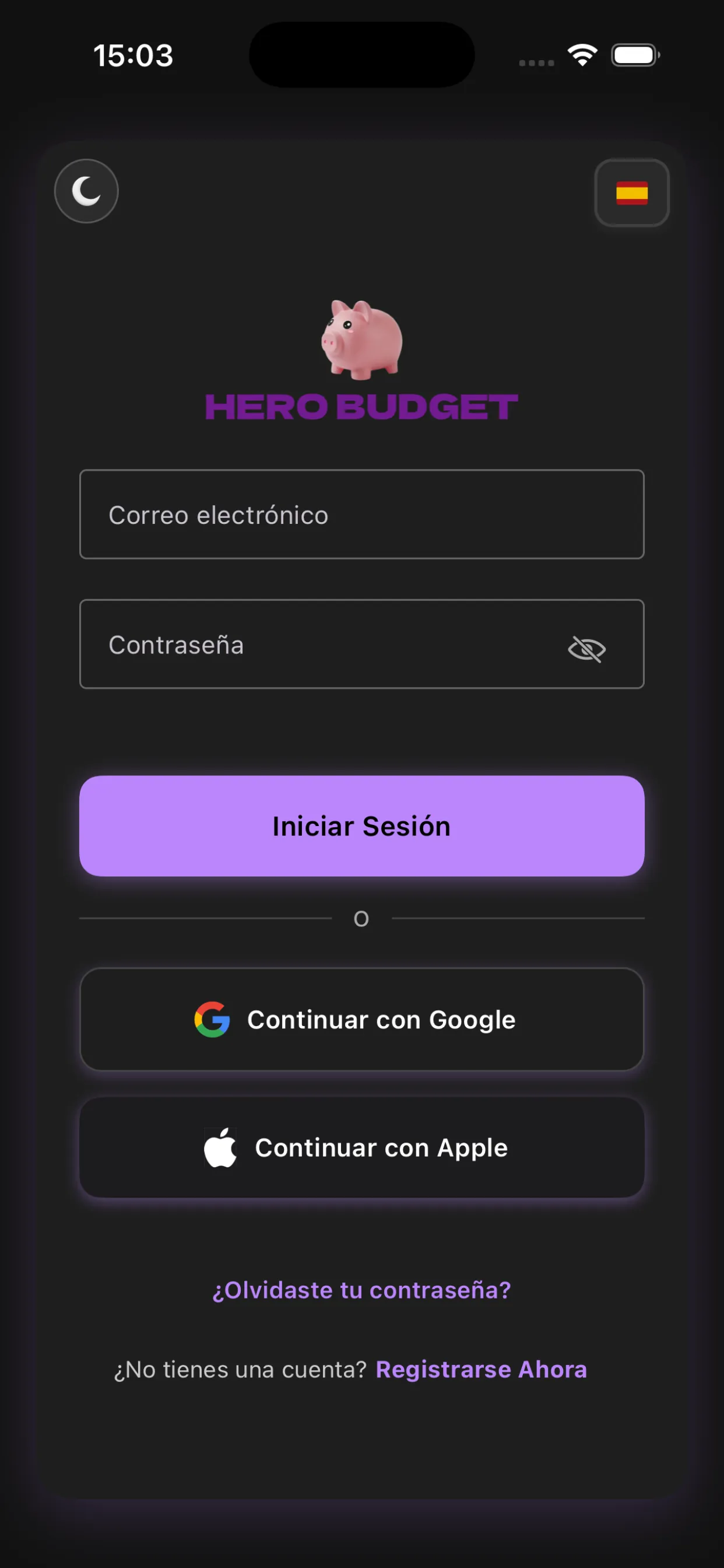Screen dimensions: 724x1568
Task: Tap the Iniciar Sesión button
Action: 361,826
